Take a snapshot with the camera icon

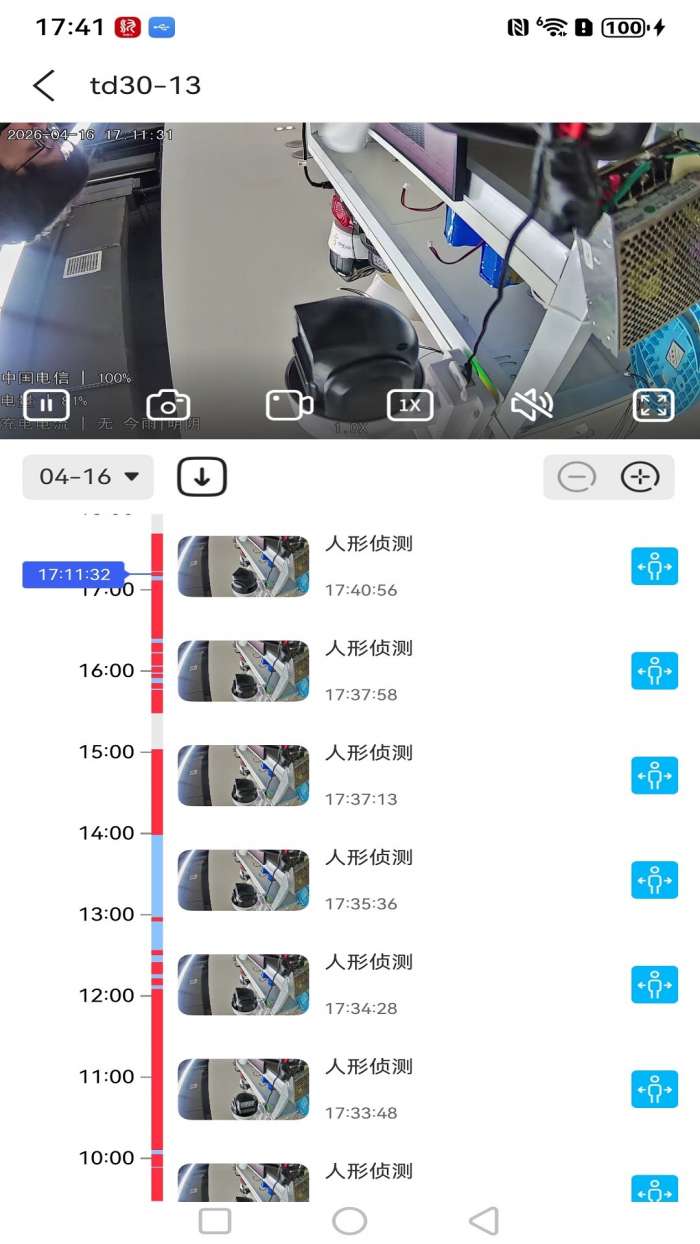click(168, 405)
